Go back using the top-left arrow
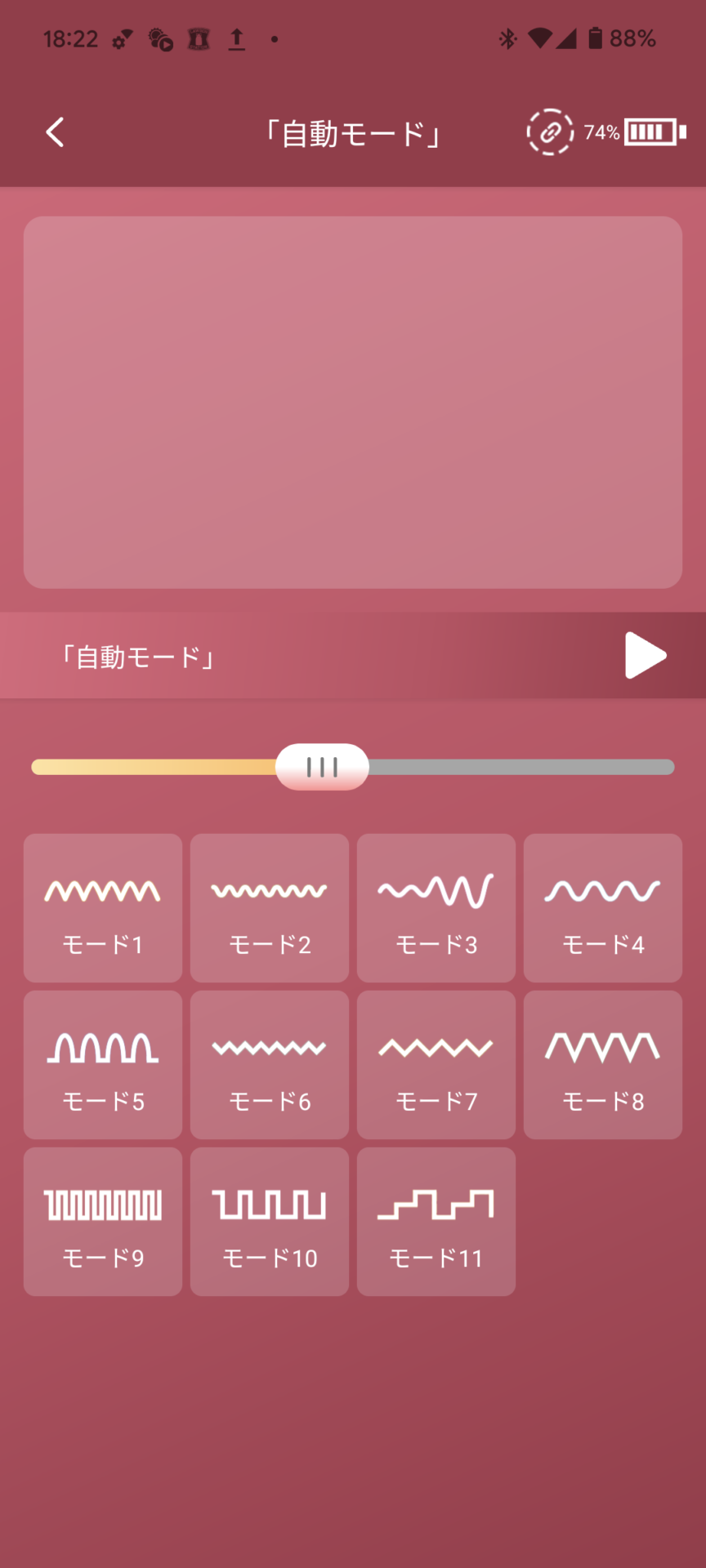The image size is (706, 1568). click(55, 132)
